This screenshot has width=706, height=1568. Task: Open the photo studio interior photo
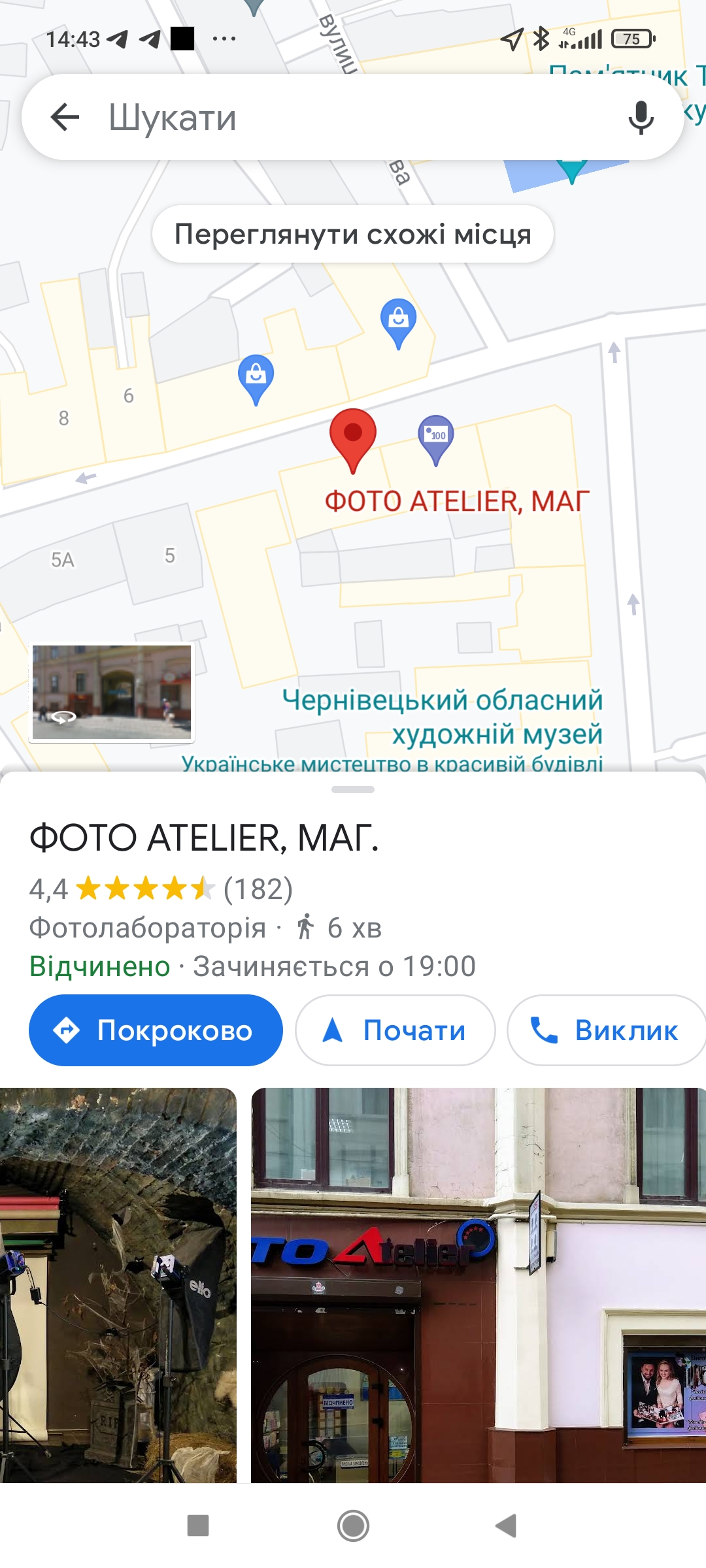118,1284
